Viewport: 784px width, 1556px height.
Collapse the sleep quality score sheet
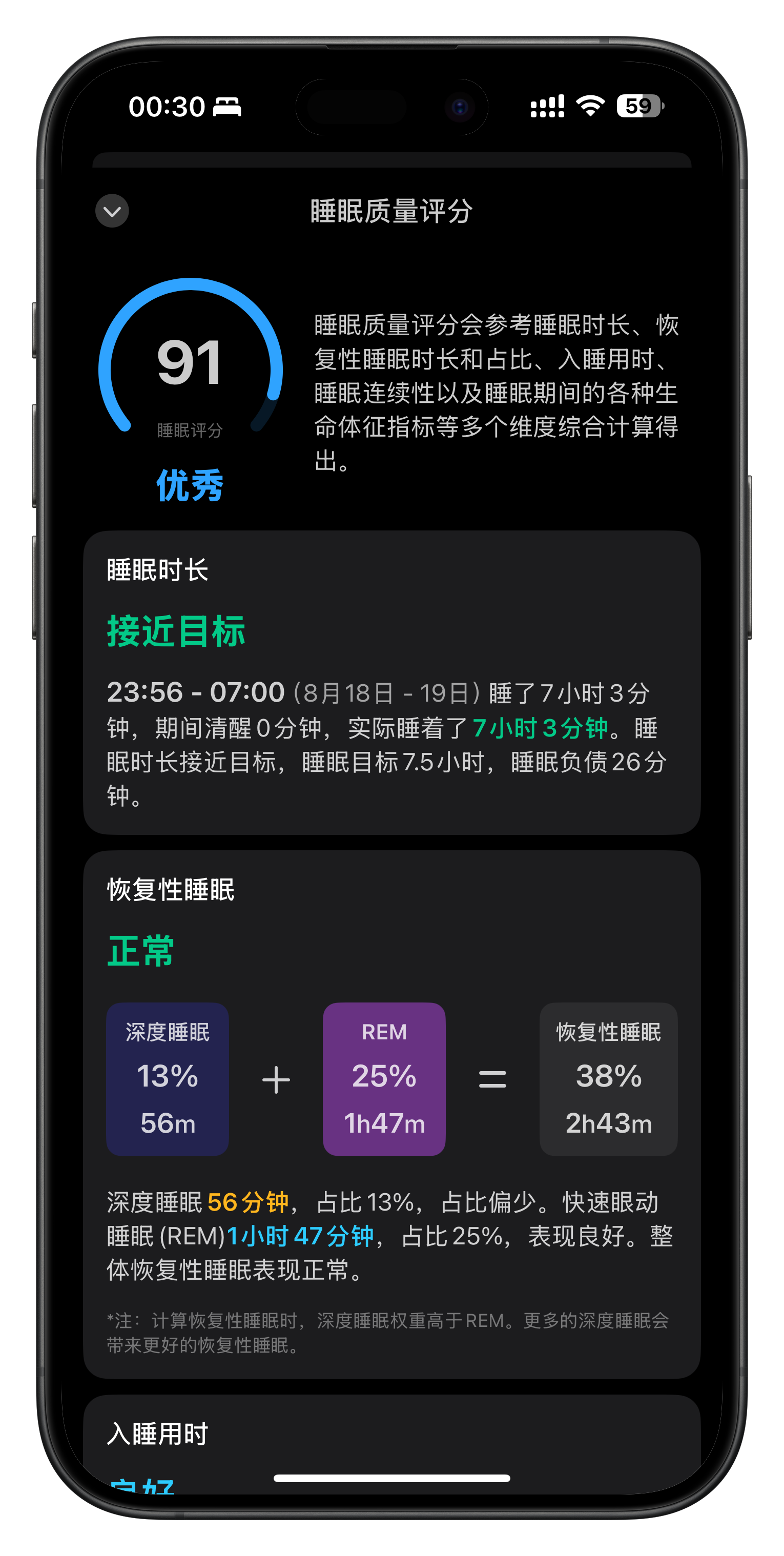pos(112,211)
